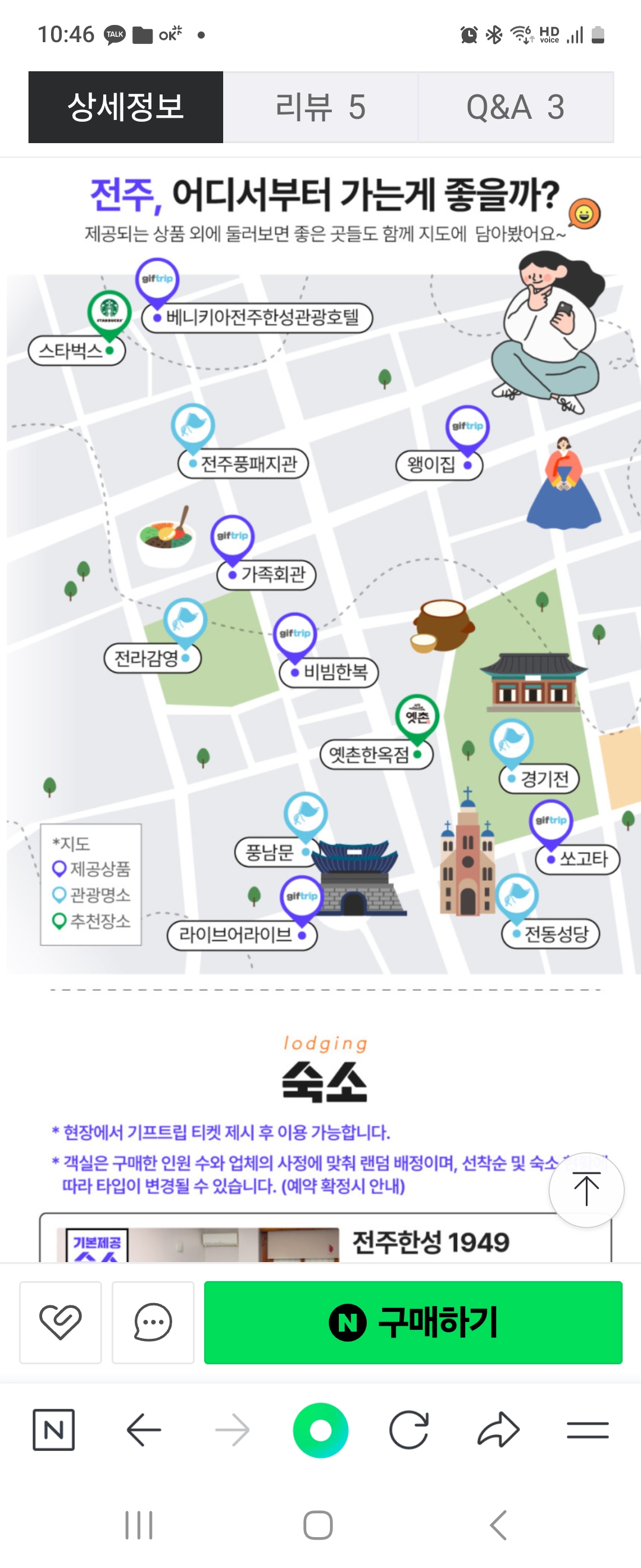Tap the green 구매하기 button
This screenshot has height=1568, width=641.
click(x=413, y=1322)
